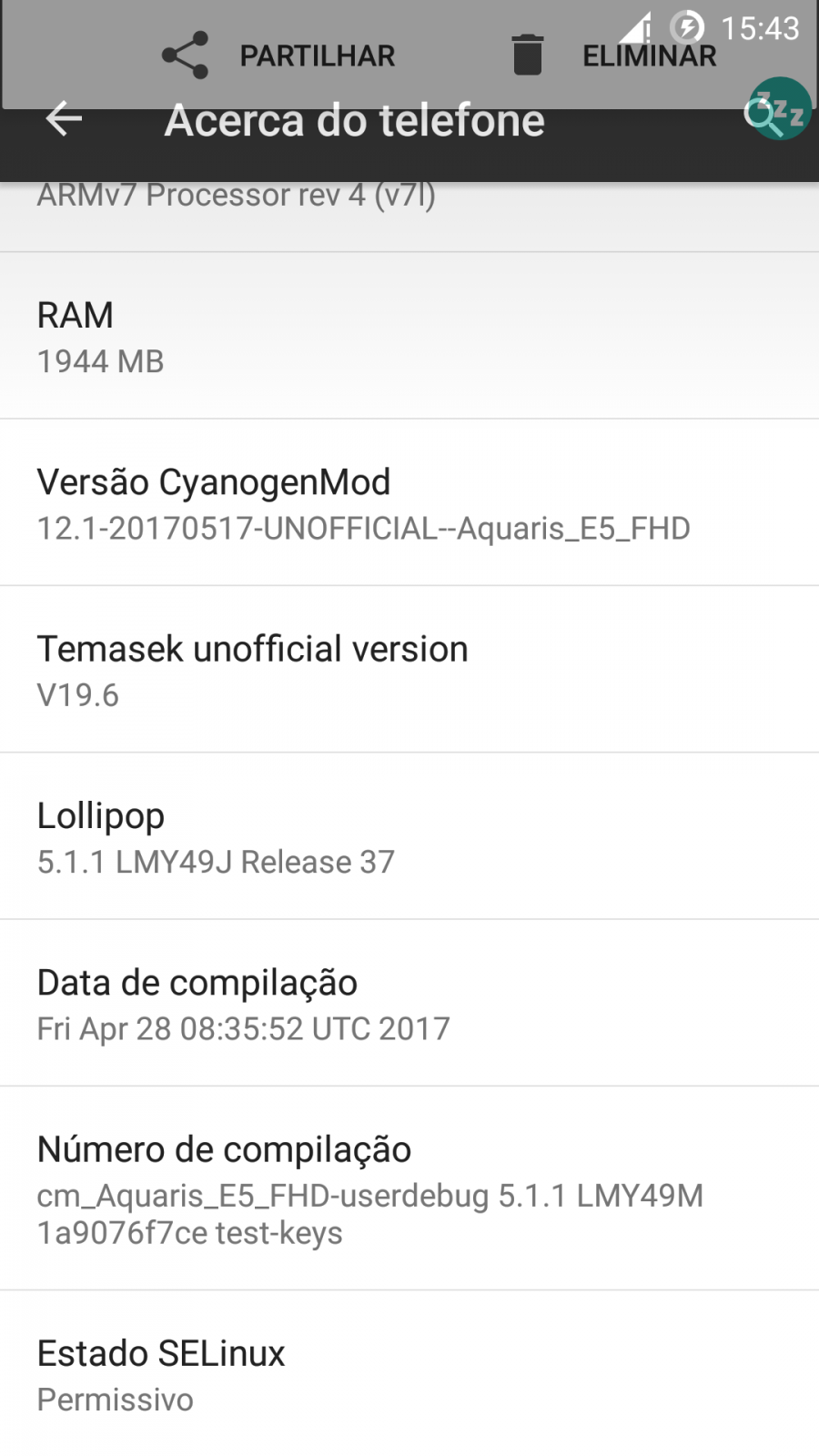
Task: Tap the PARTILHAR share button
Action: (278, 56)
